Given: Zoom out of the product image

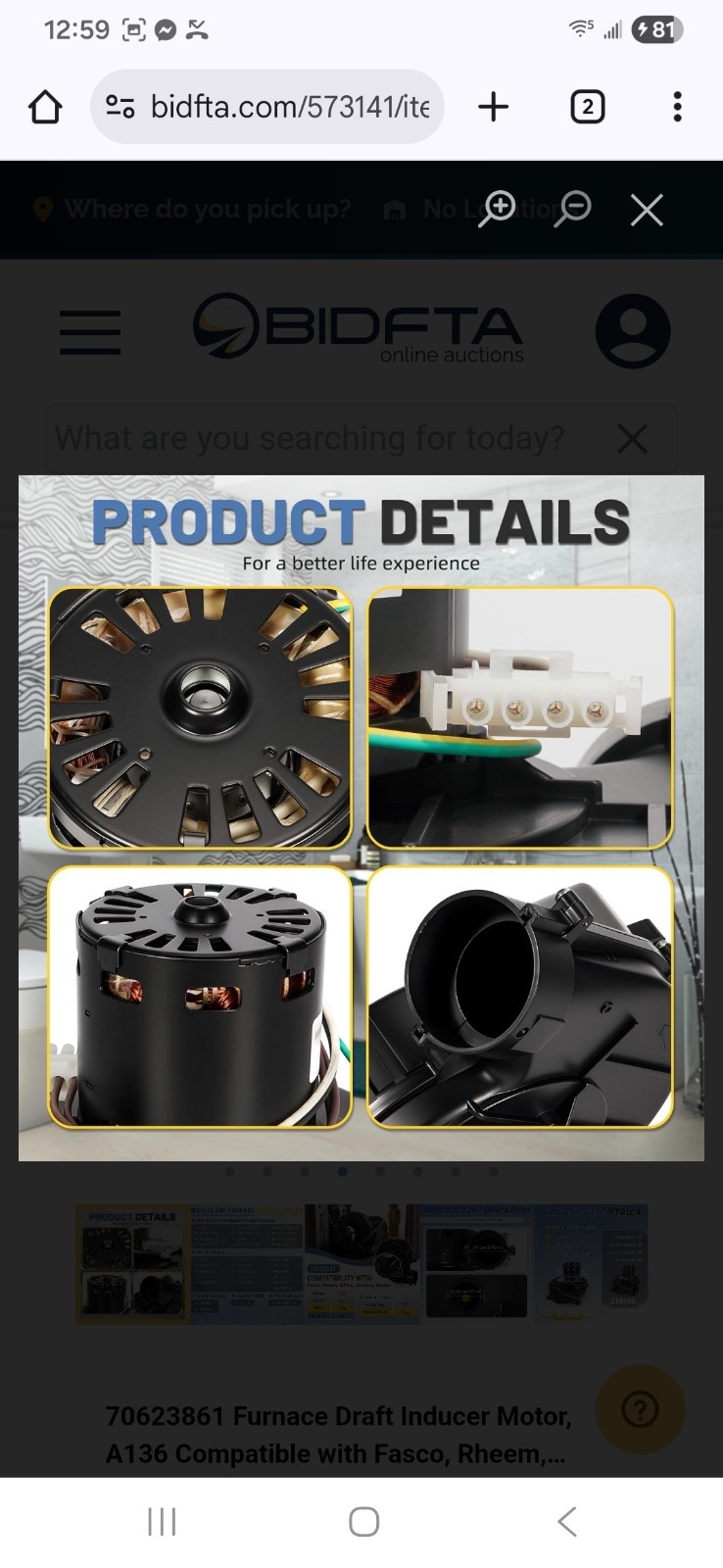Looking at the screenshot, I should [572, 209].
